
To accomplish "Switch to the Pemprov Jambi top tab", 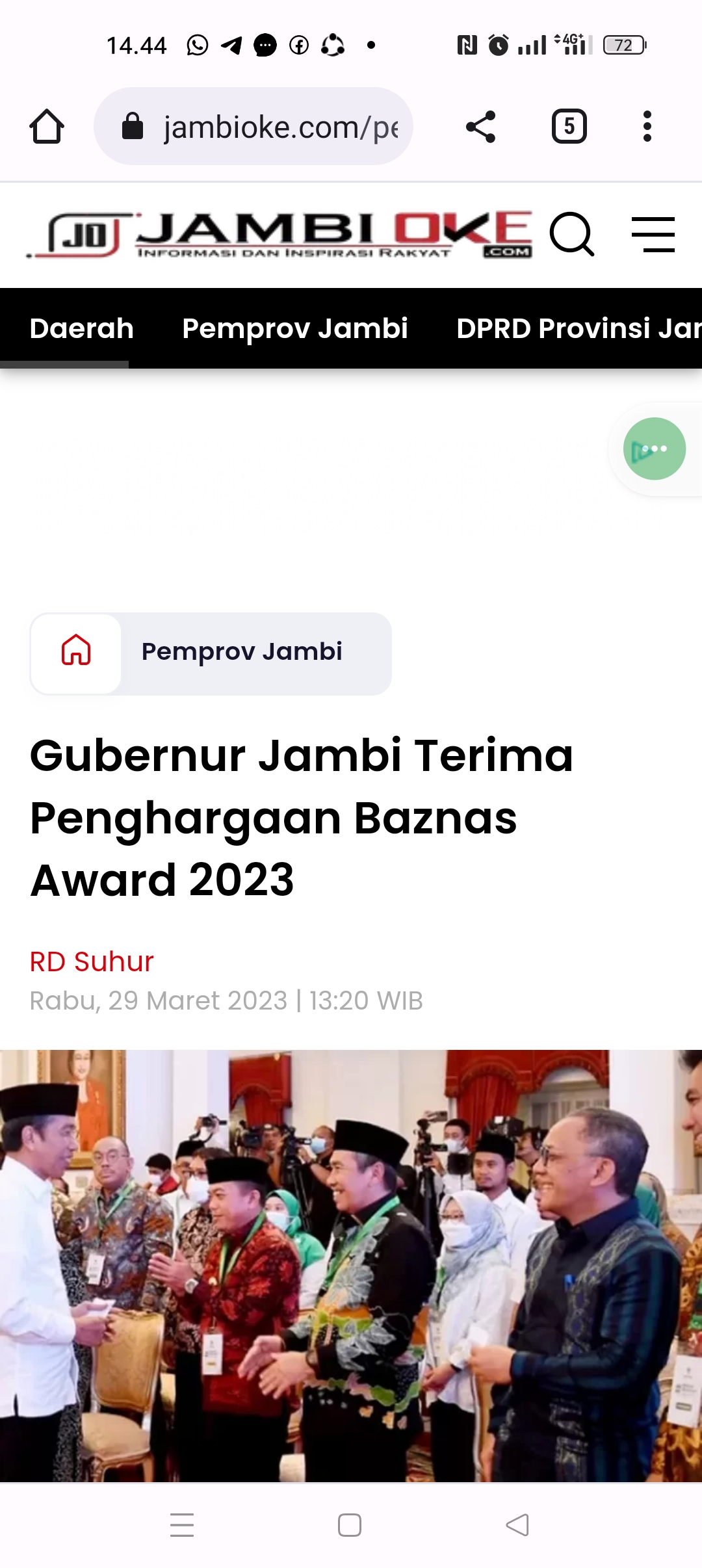I will click(x=295, y=328).
